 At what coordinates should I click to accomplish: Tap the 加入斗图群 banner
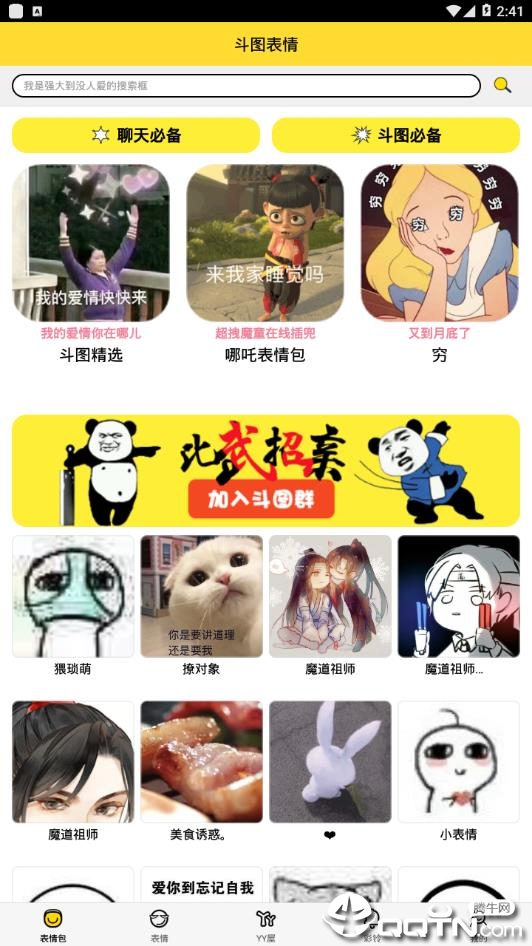(266, 471)
